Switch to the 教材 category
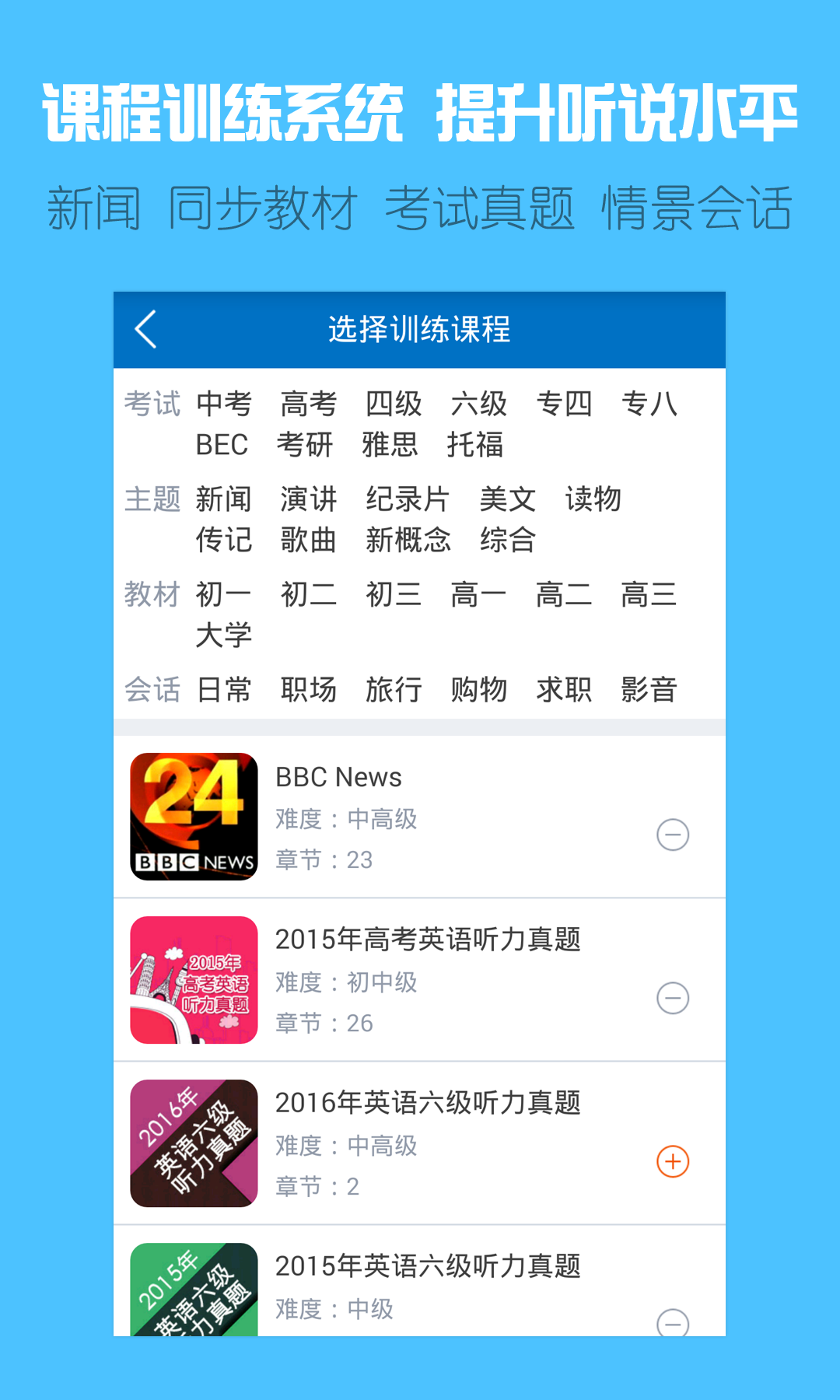 click(153, 594)
